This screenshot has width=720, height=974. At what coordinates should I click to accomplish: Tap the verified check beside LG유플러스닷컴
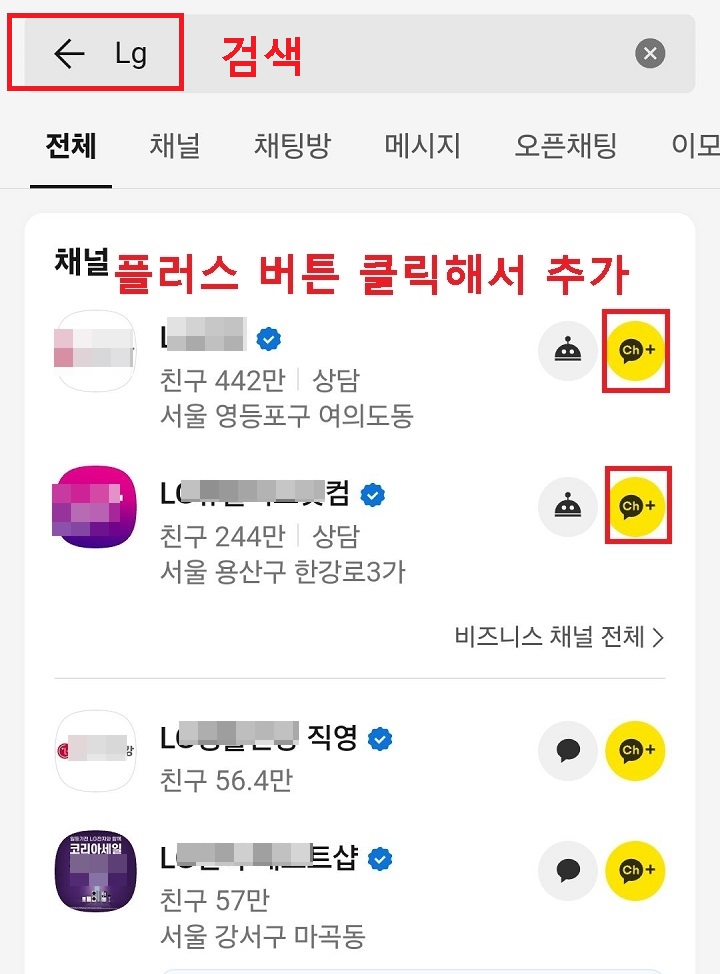[374, 492]
